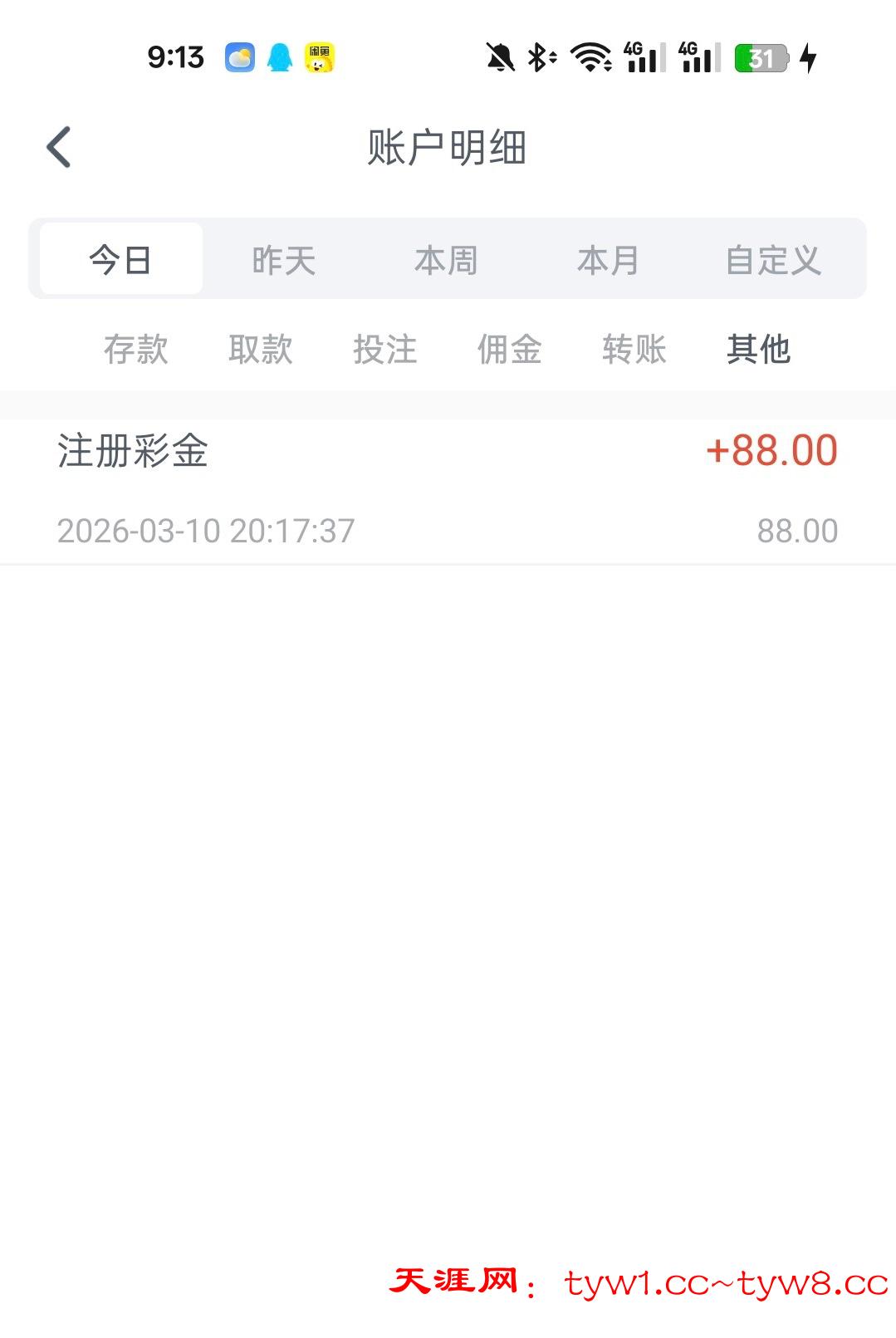This screenshot has height=1338, width=896.
Task: Filter records by 取款
Action: pyautogui.click(x=261, y=349)
